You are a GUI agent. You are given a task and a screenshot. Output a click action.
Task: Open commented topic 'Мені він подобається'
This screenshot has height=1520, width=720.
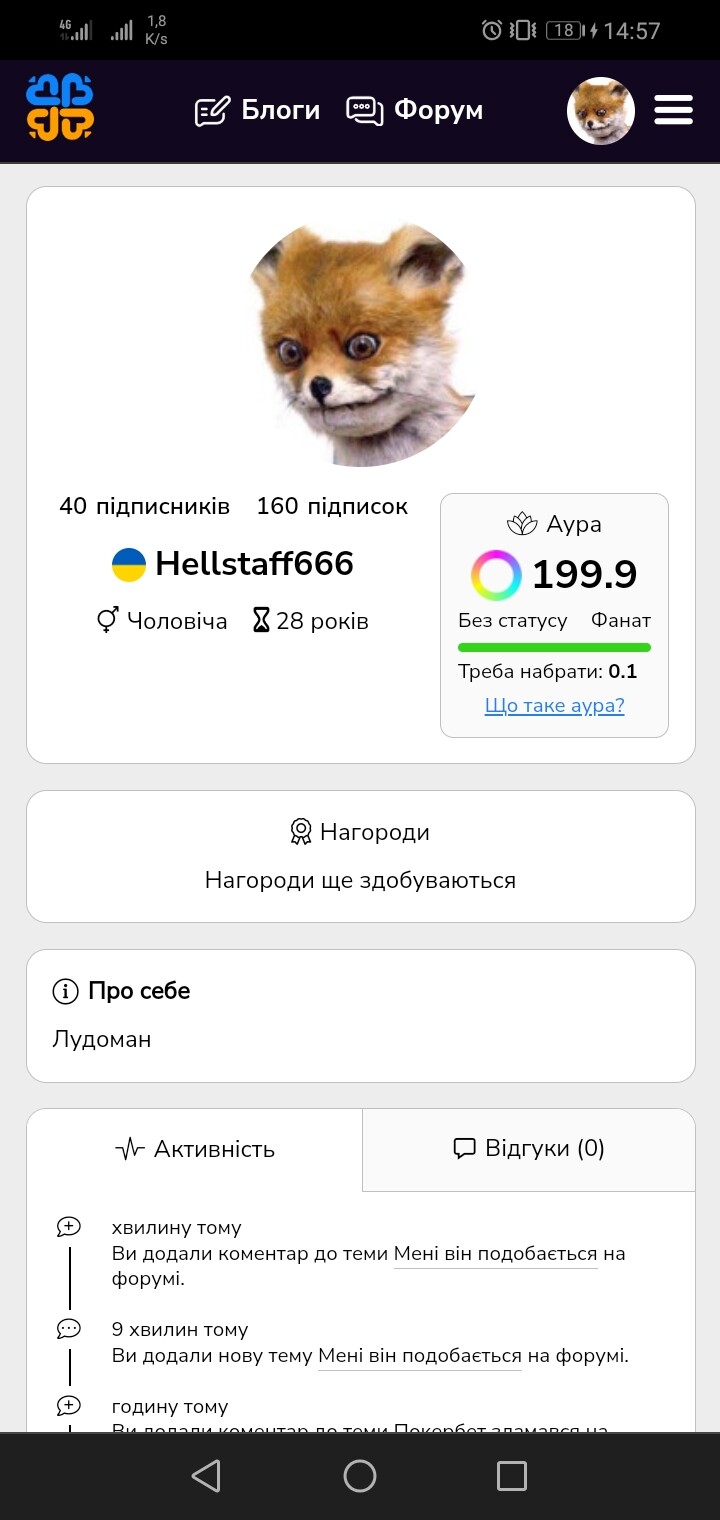pyautogui.click(x=495, y=1254)
